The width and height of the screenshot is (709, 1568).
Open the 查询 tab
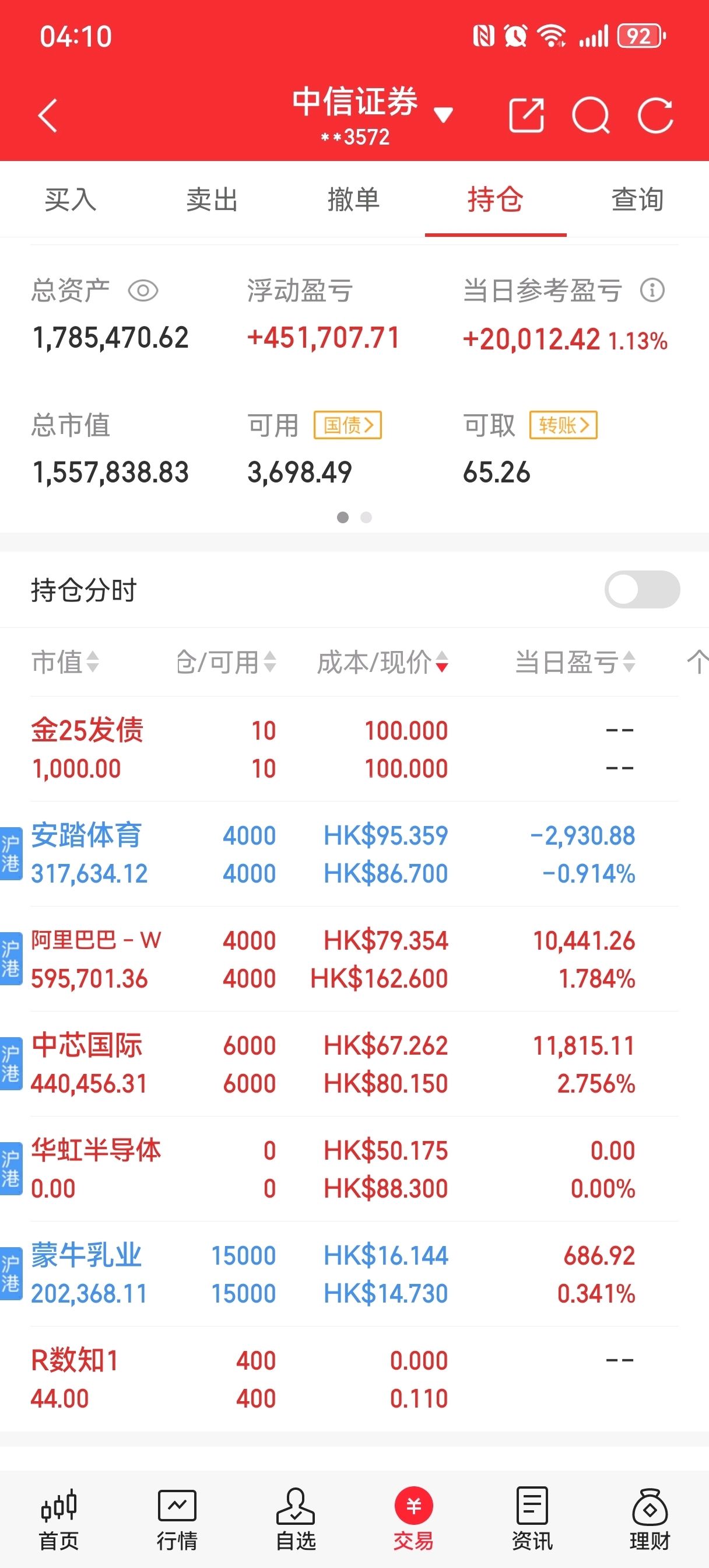pos(637,199)
